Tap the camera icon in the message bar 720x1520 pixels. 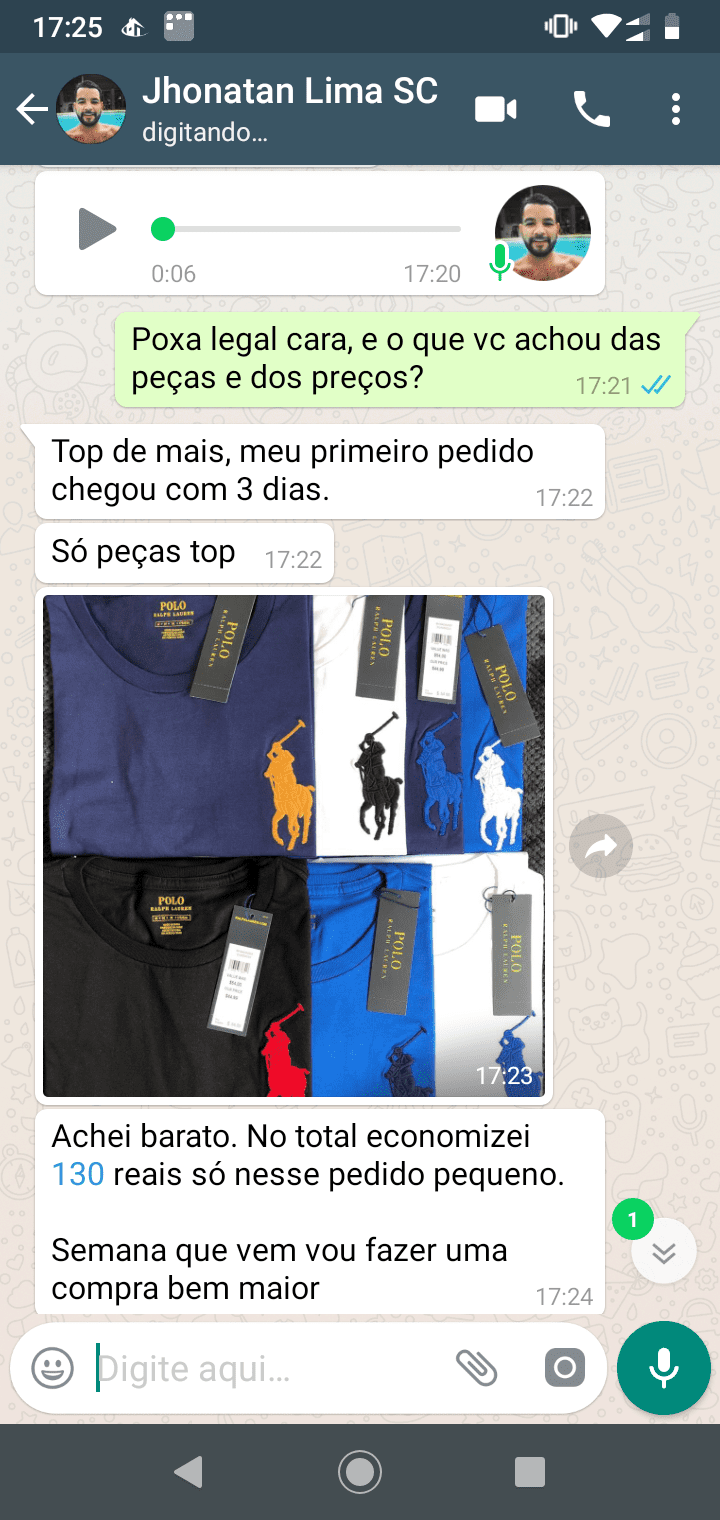pos(564,1368)
